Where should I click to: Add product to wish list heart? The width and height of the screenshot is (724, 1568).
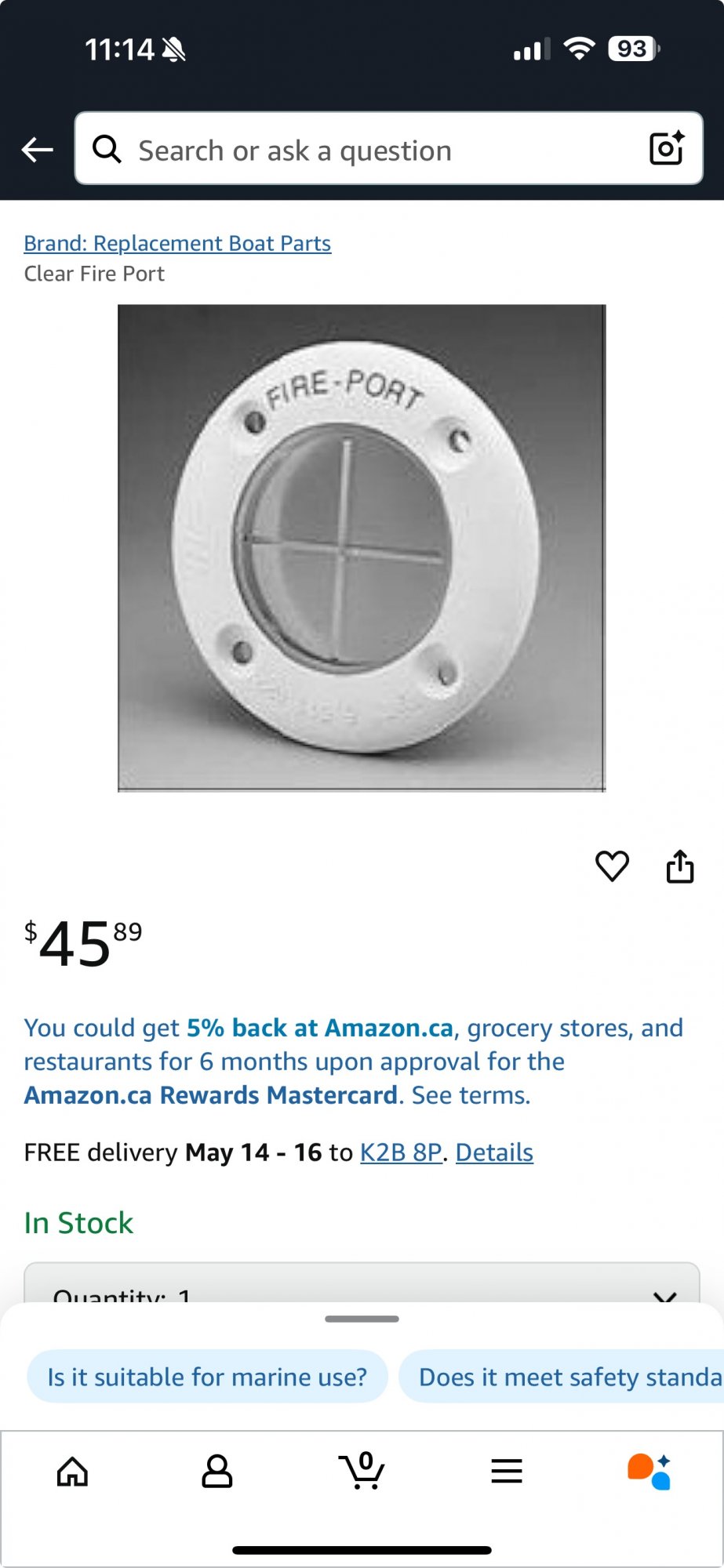pyautogui.click(x=612, y=866)
